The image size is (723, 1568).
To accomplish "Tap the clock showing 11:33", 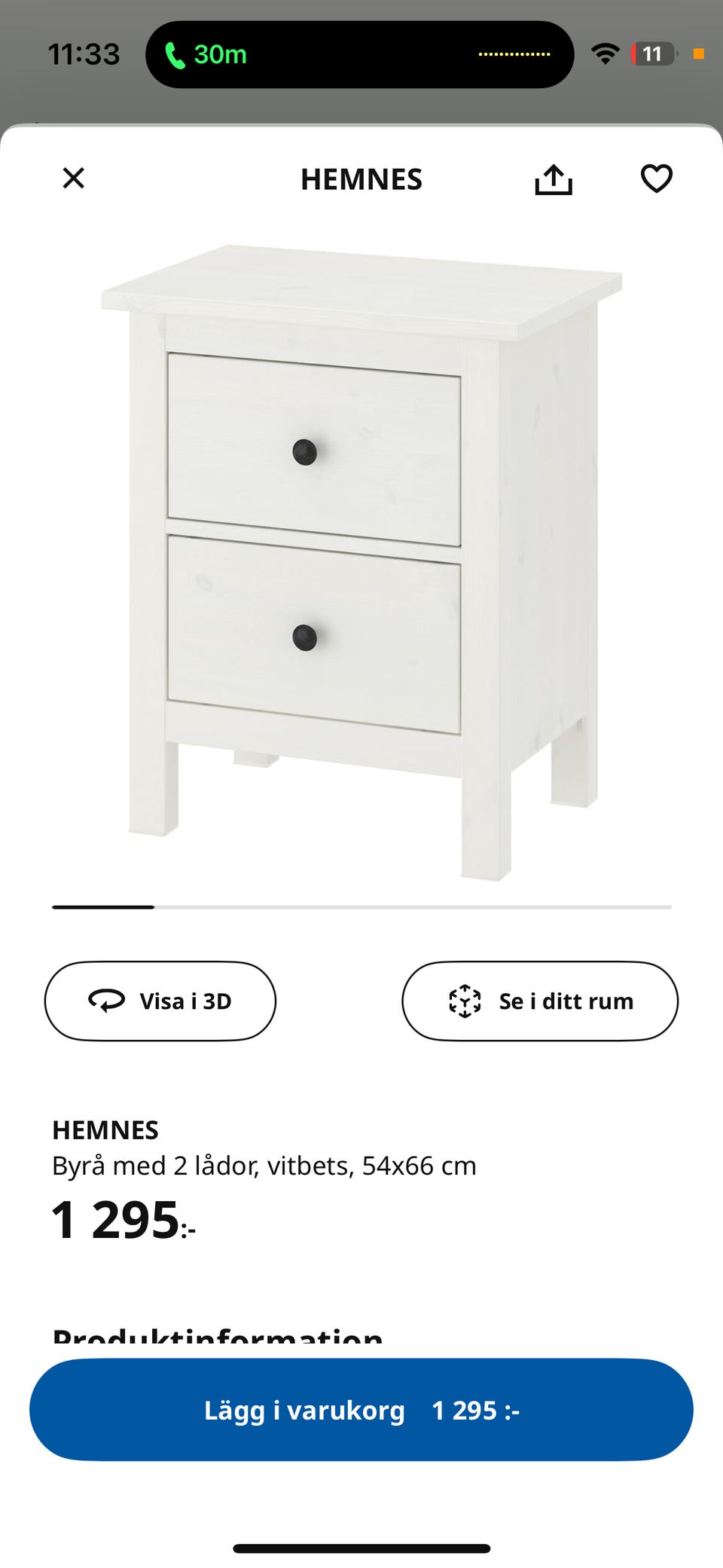I will [86, 54].
